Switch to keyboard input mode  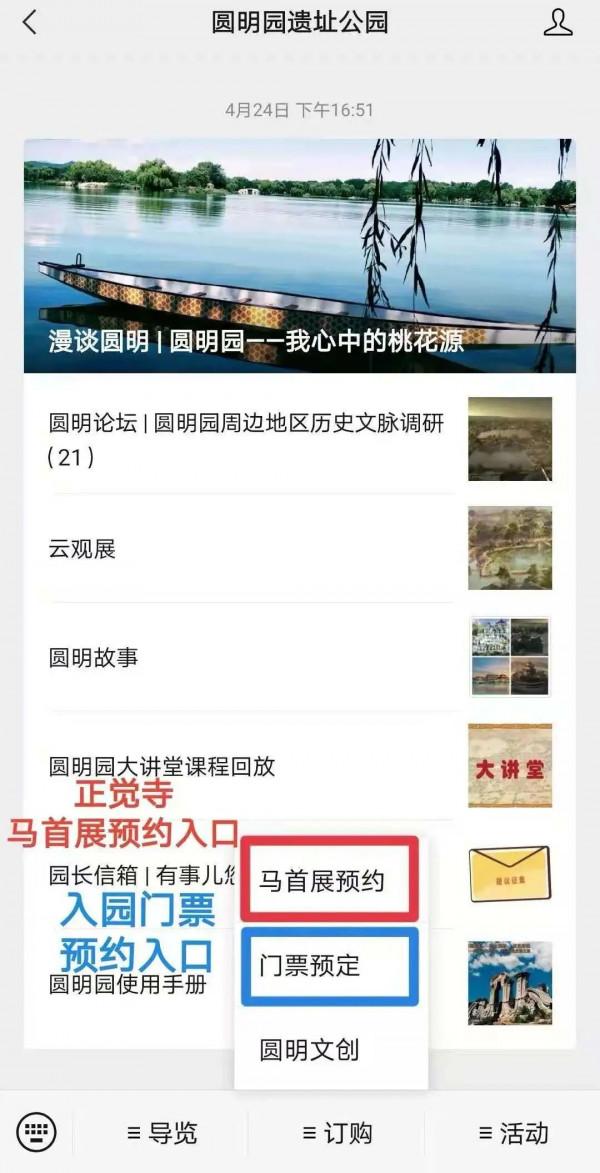point(37,1132)
